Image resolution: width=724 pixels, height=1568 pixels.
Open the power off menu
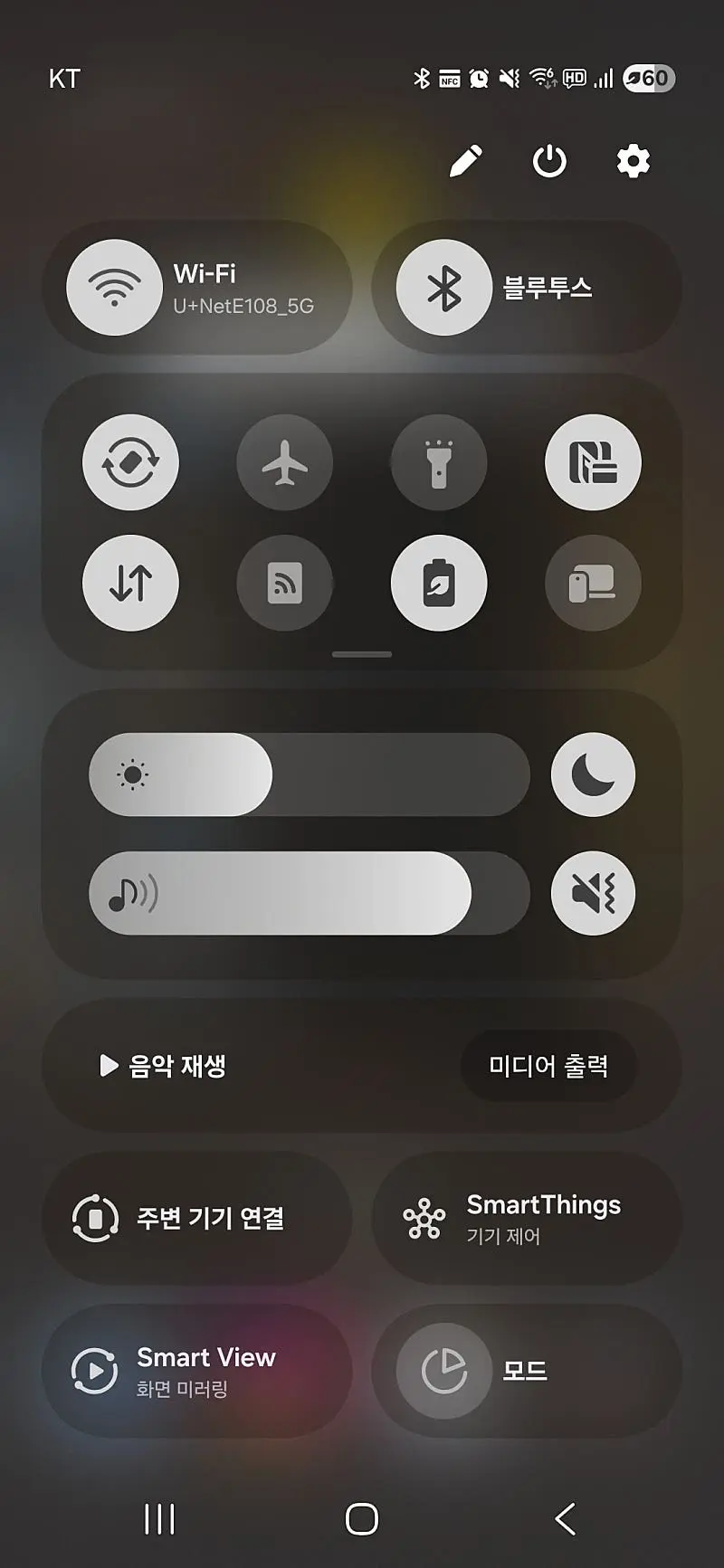tap(549, 162)
